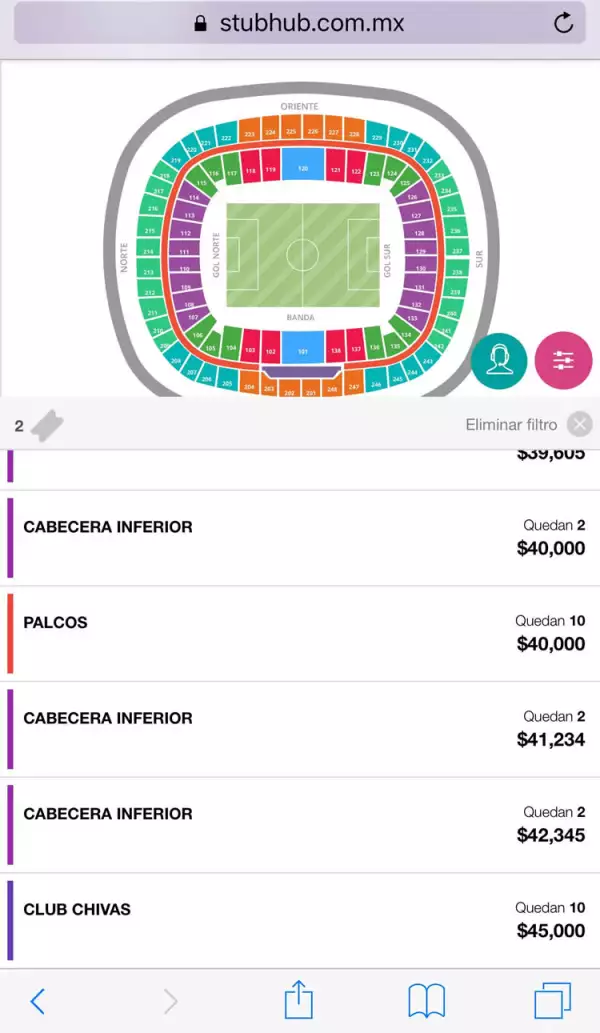
Task: Open Club Chivas listing at $45,000
Action: [x=300, y=921]
